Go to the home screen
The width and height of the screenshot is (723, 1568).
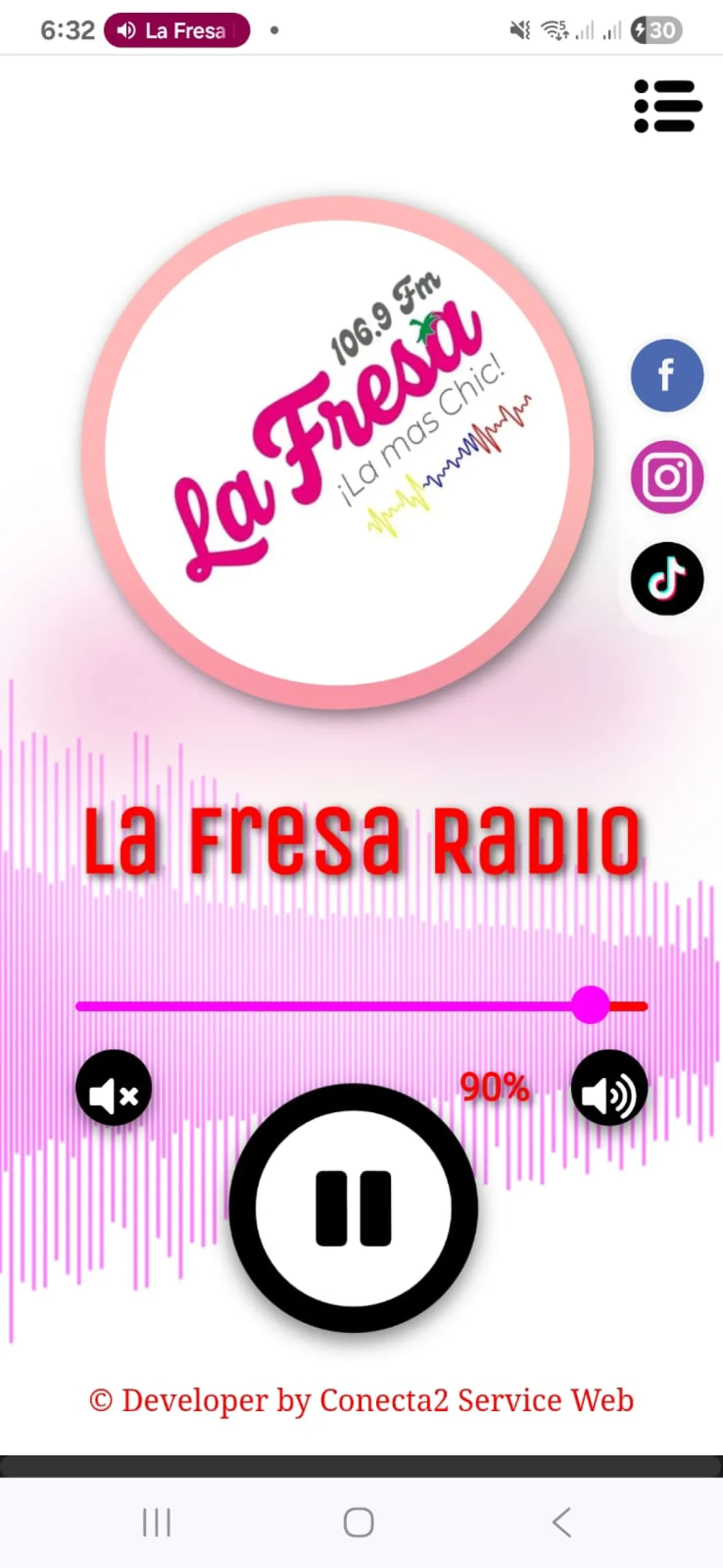(359, 1522)
